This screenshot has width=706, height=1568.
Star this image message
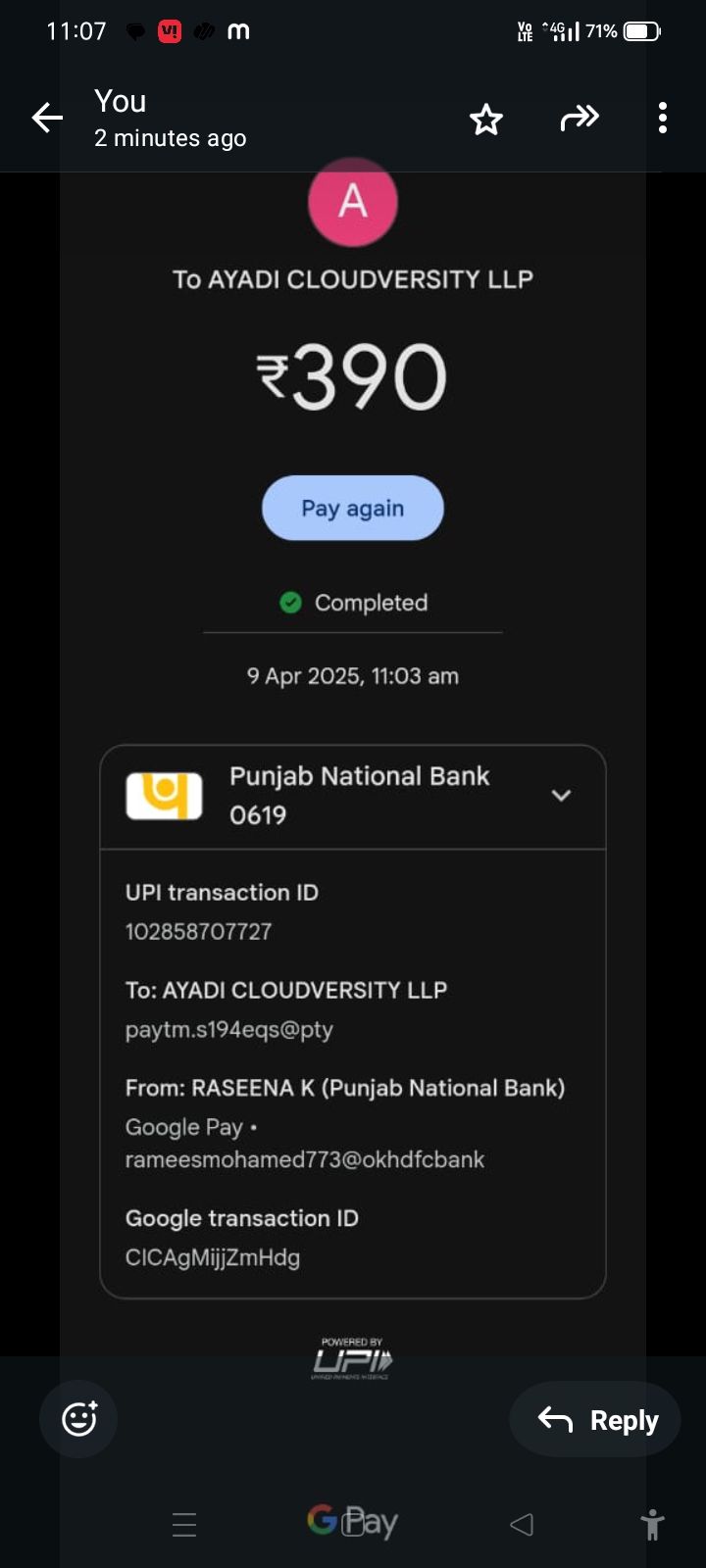tap(486, 120)
